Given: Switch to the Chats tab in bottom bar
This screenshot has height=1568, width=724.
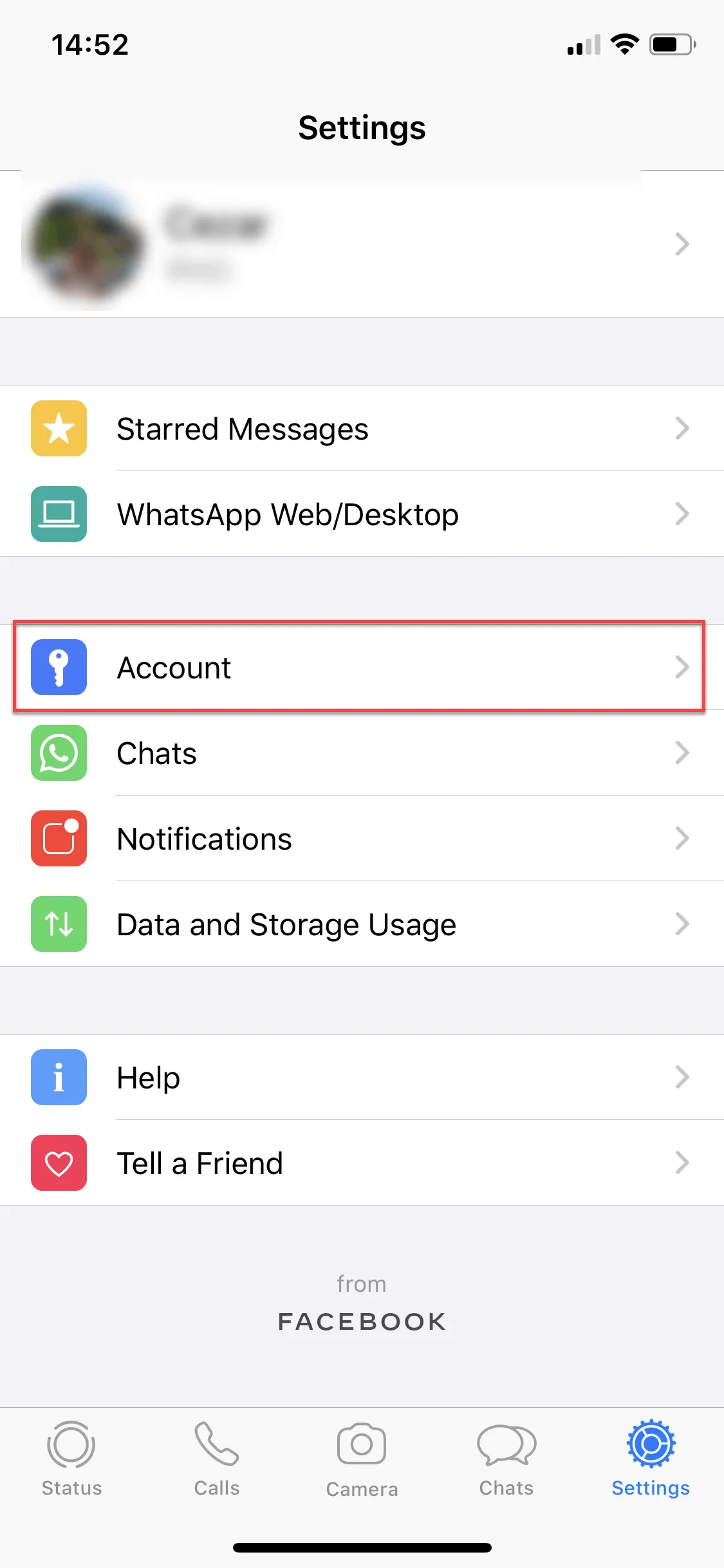Looking at the screenshot, I should click(506, 1459).
